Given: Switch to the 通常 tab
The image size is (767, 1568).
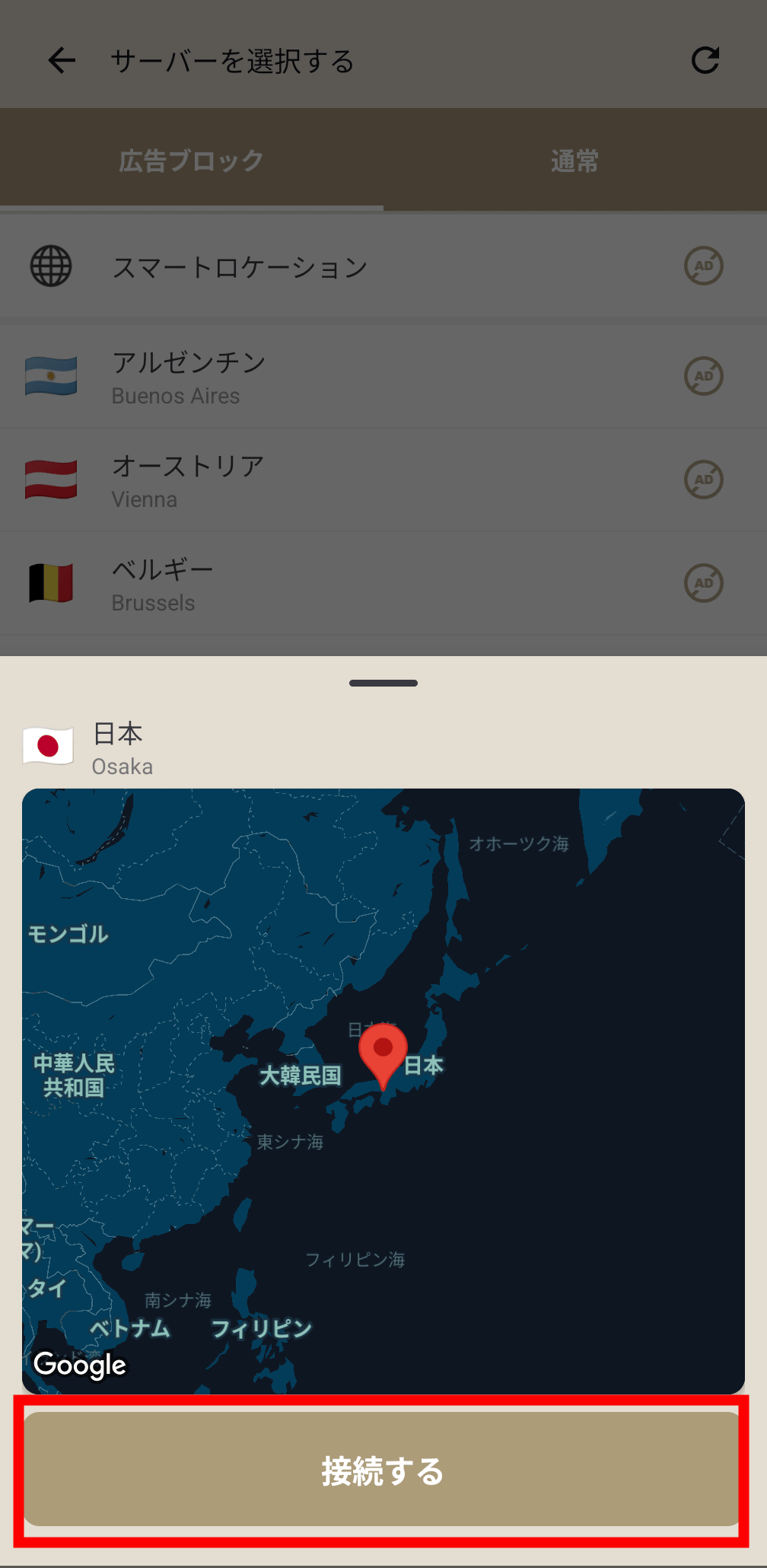Looking at the screenshot, I should [574, 161].
